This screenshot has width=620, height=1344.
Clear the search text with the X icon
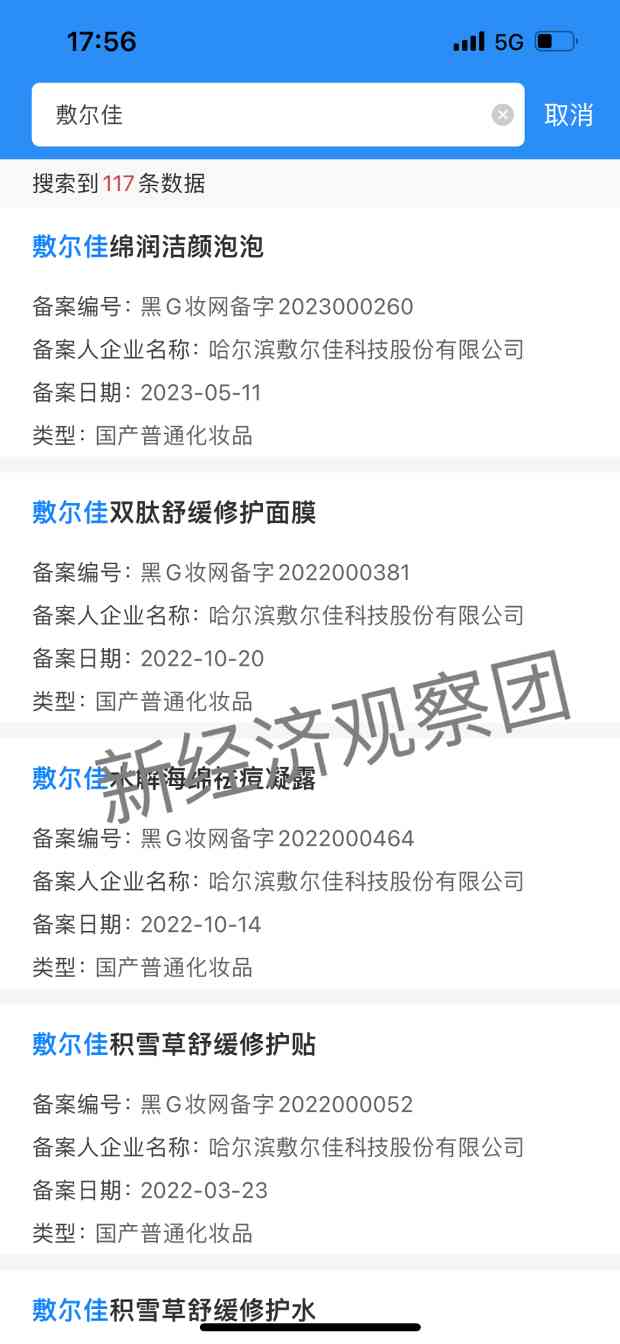click(x=503, y=115)
